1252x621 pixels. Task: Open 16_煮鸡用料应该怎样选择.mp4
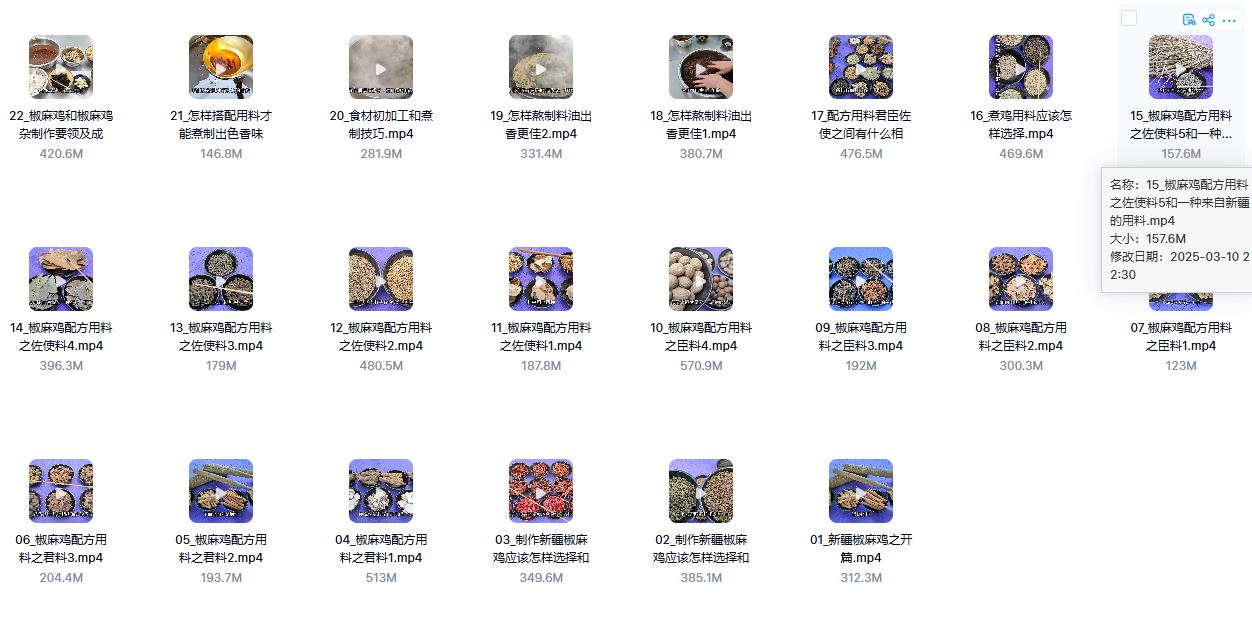pyautogui.click(x=1021, y=67)
